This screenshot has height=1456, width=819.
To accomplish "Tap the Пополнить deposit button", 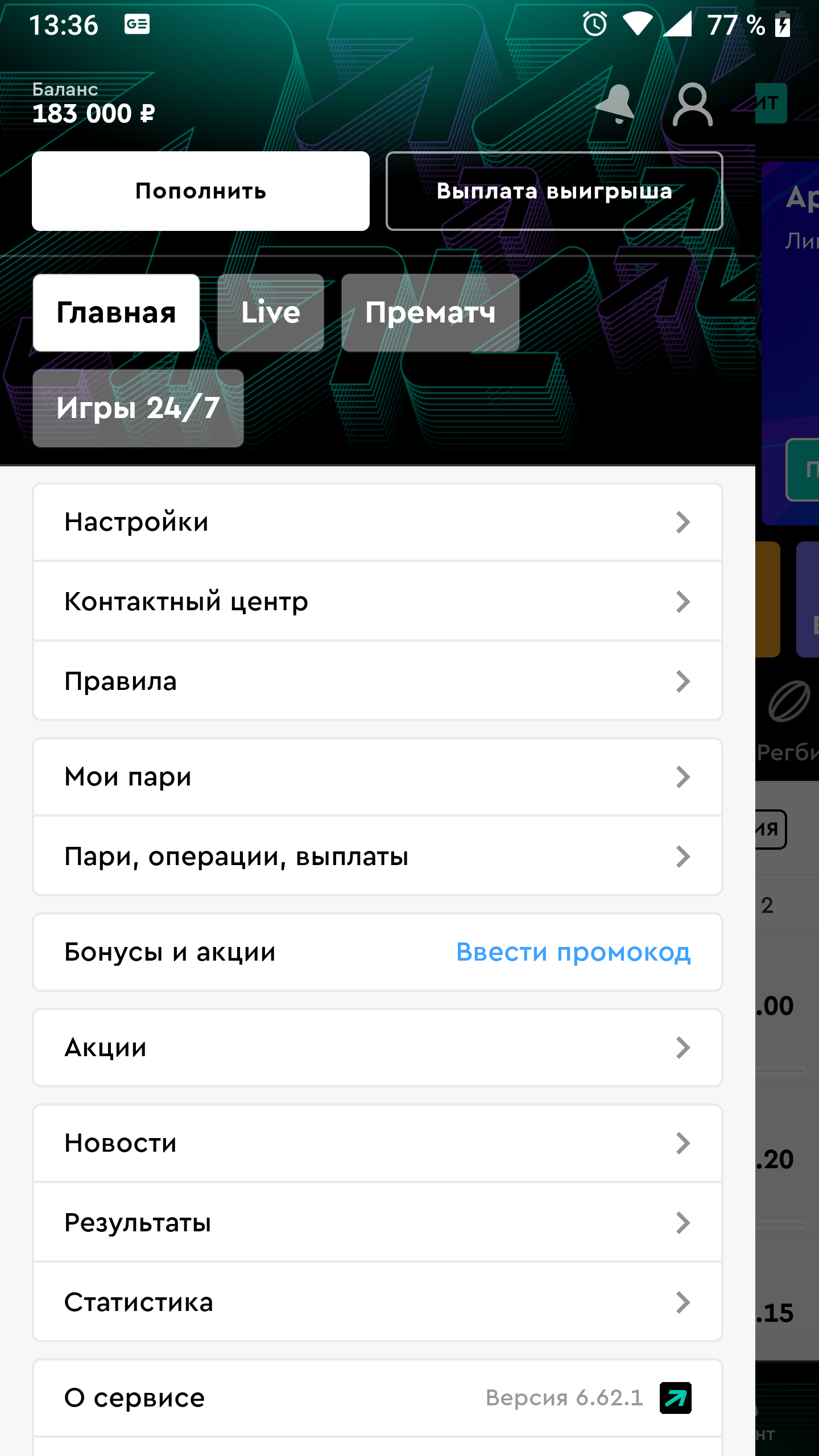I will (x=200, y=191).
